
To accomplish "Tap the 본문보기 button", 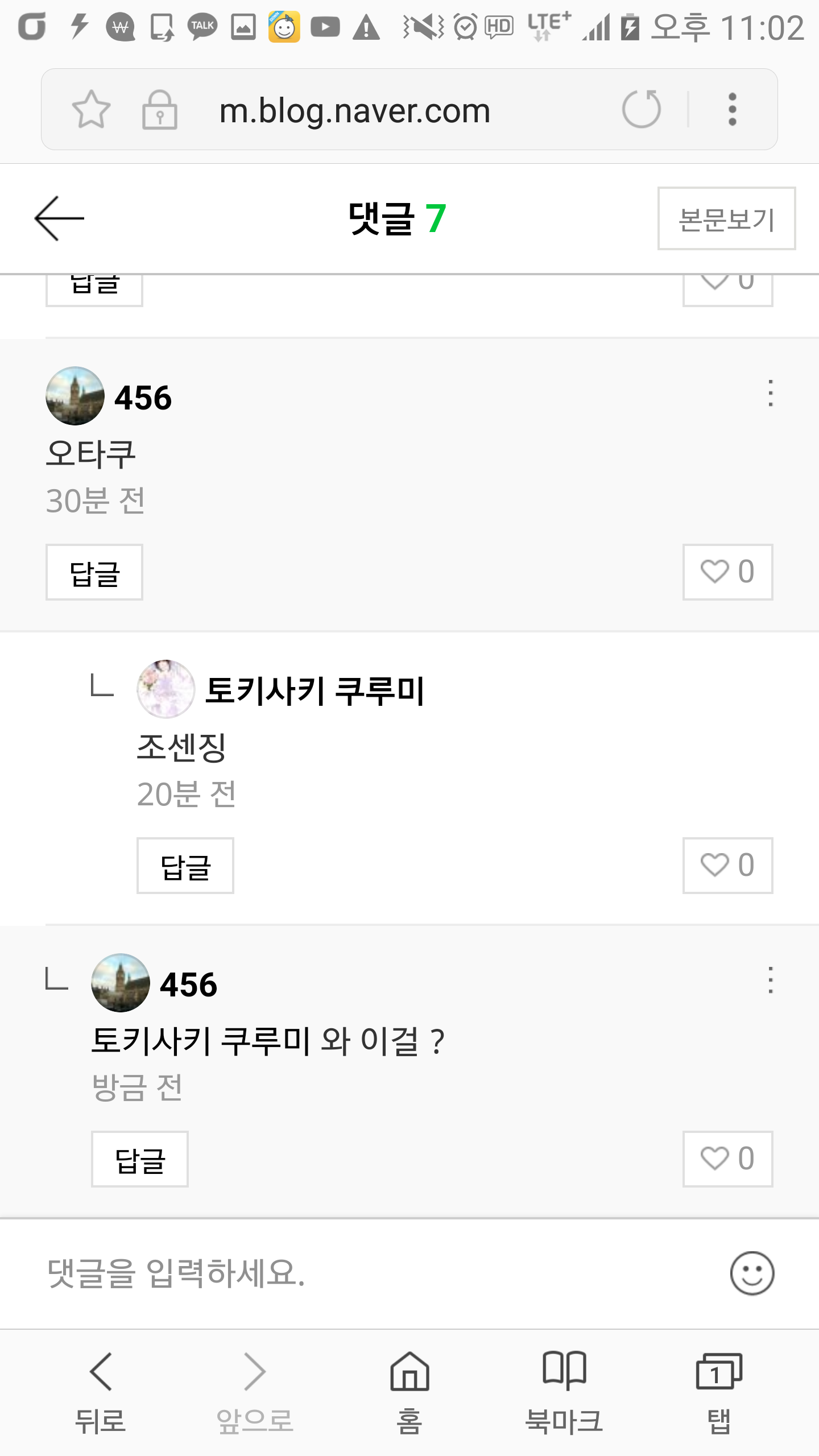I will click(726, 219).
